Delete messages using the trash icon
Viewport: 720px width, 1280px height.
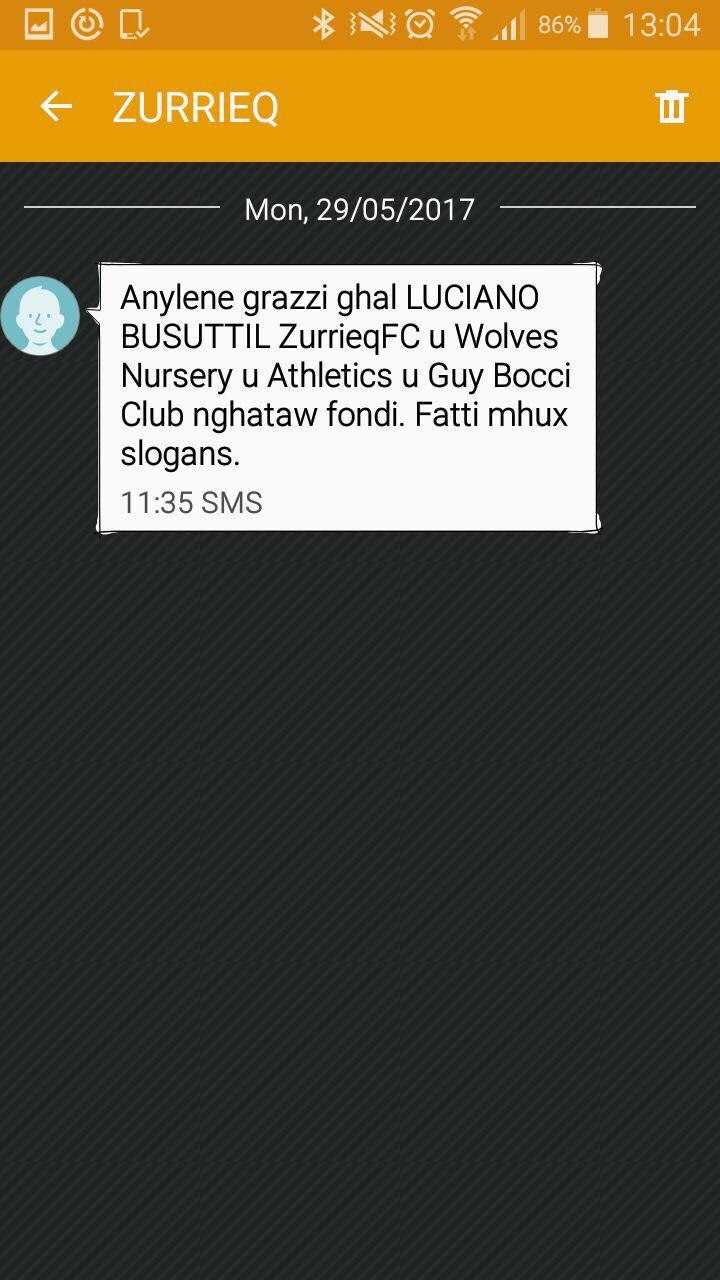(671, 107)
